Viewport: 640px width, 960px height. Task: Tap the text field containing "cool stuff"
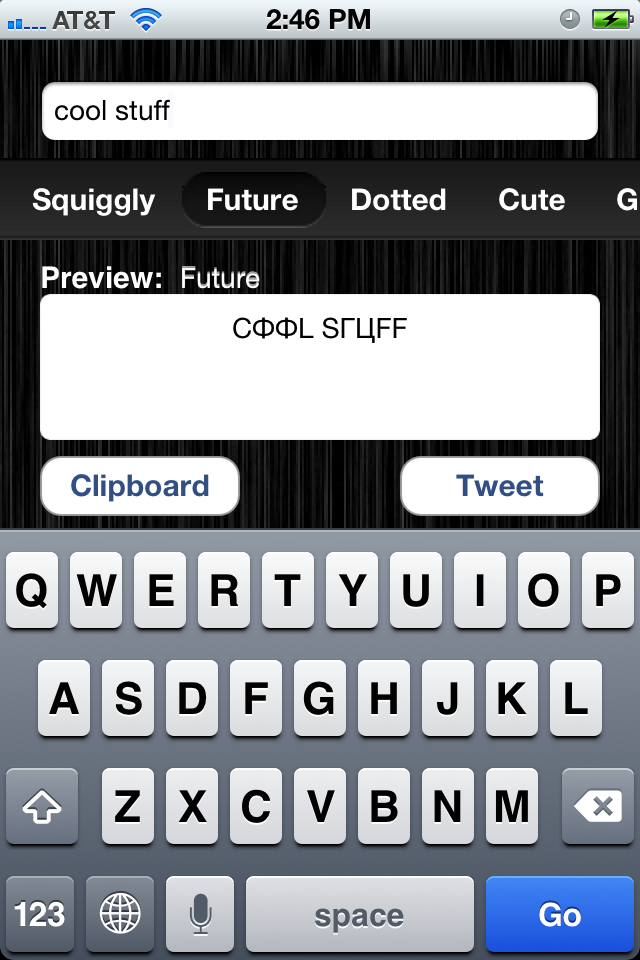319,111
